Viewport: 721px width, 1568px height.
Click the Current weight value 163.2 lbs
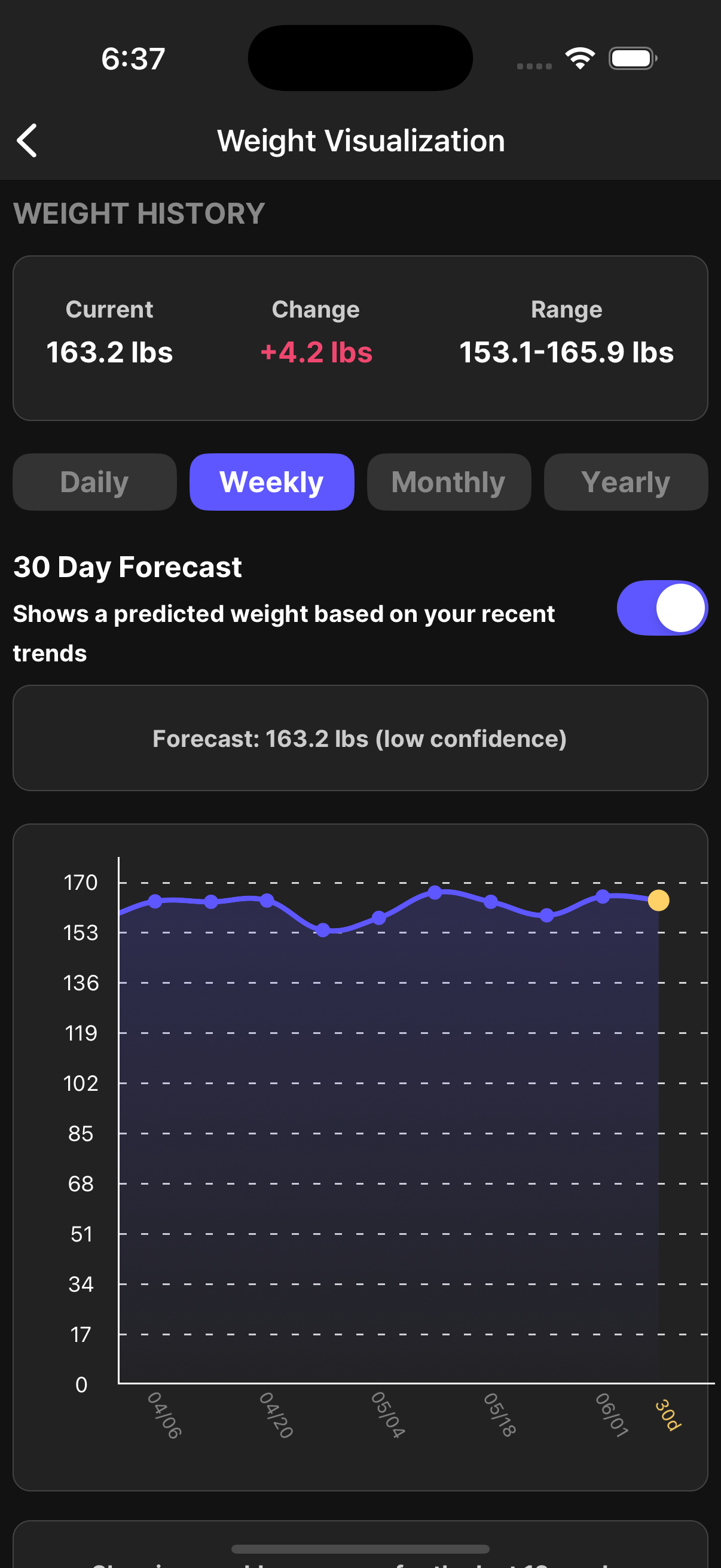click(109, 352)
